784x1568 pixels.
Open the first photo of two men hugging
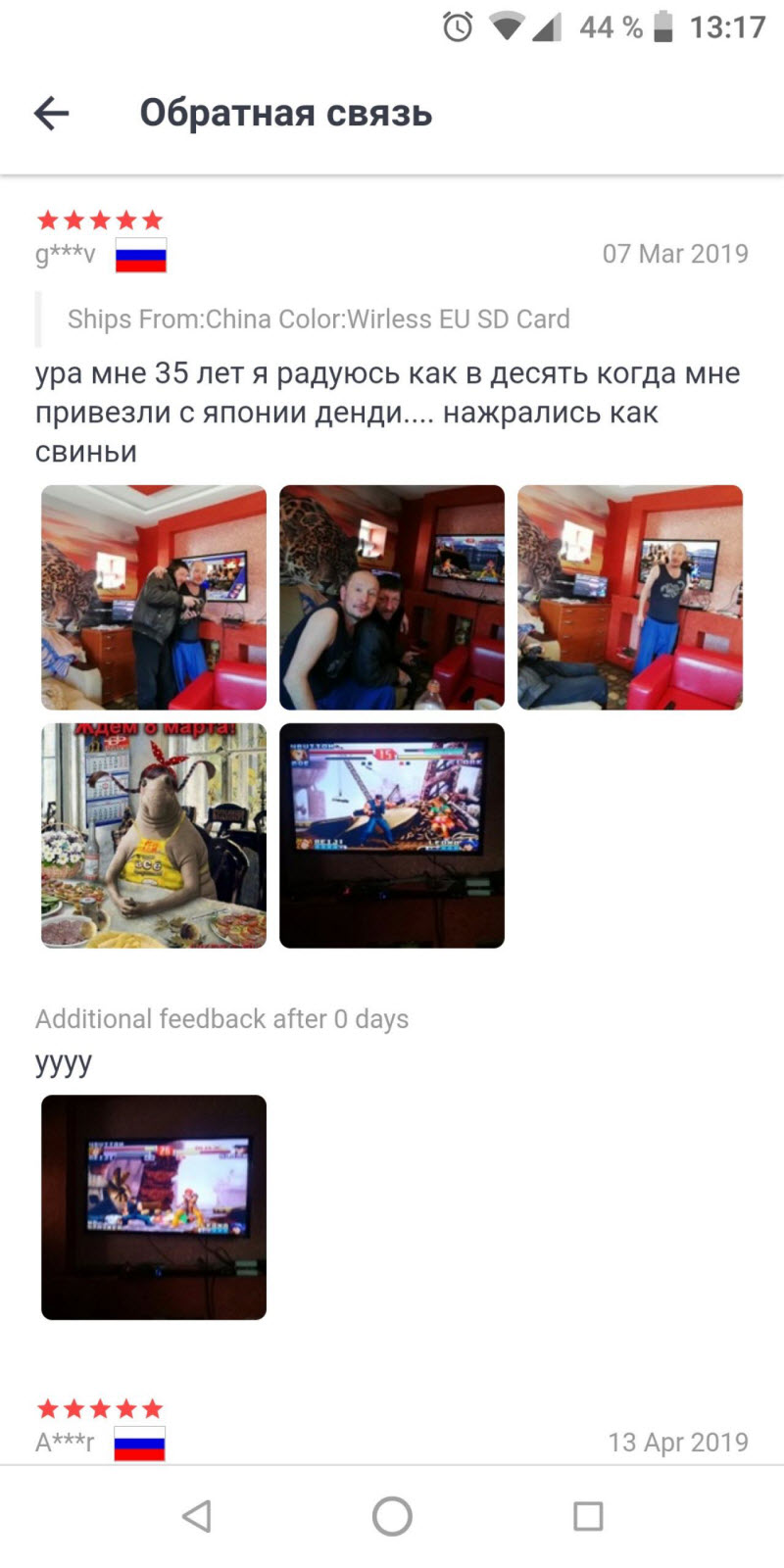[154, 597]
